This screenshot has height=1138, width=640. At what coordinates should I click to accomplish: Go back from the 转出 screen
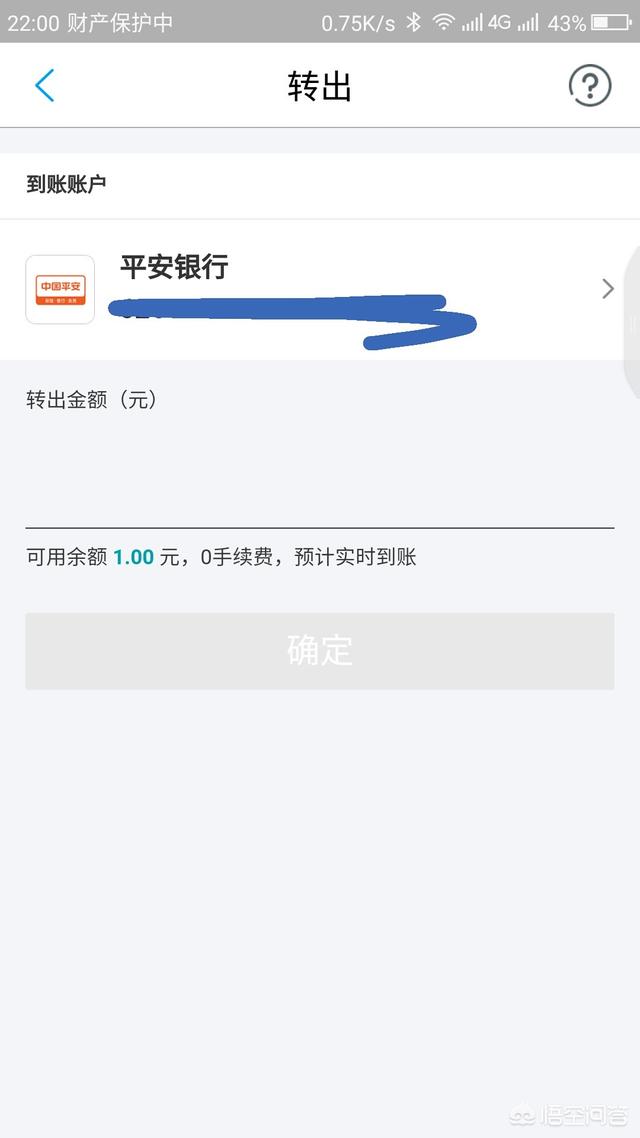pos(45,86)
